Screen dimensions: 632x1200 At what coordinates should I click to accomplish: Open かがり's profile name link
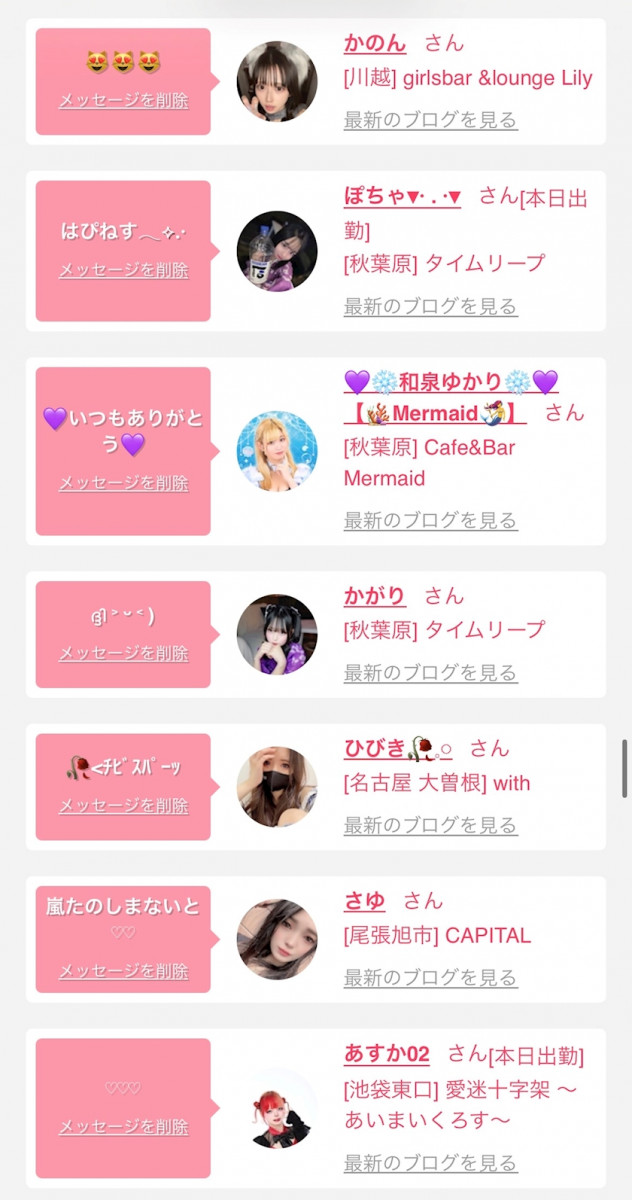[x=375, y=596]
